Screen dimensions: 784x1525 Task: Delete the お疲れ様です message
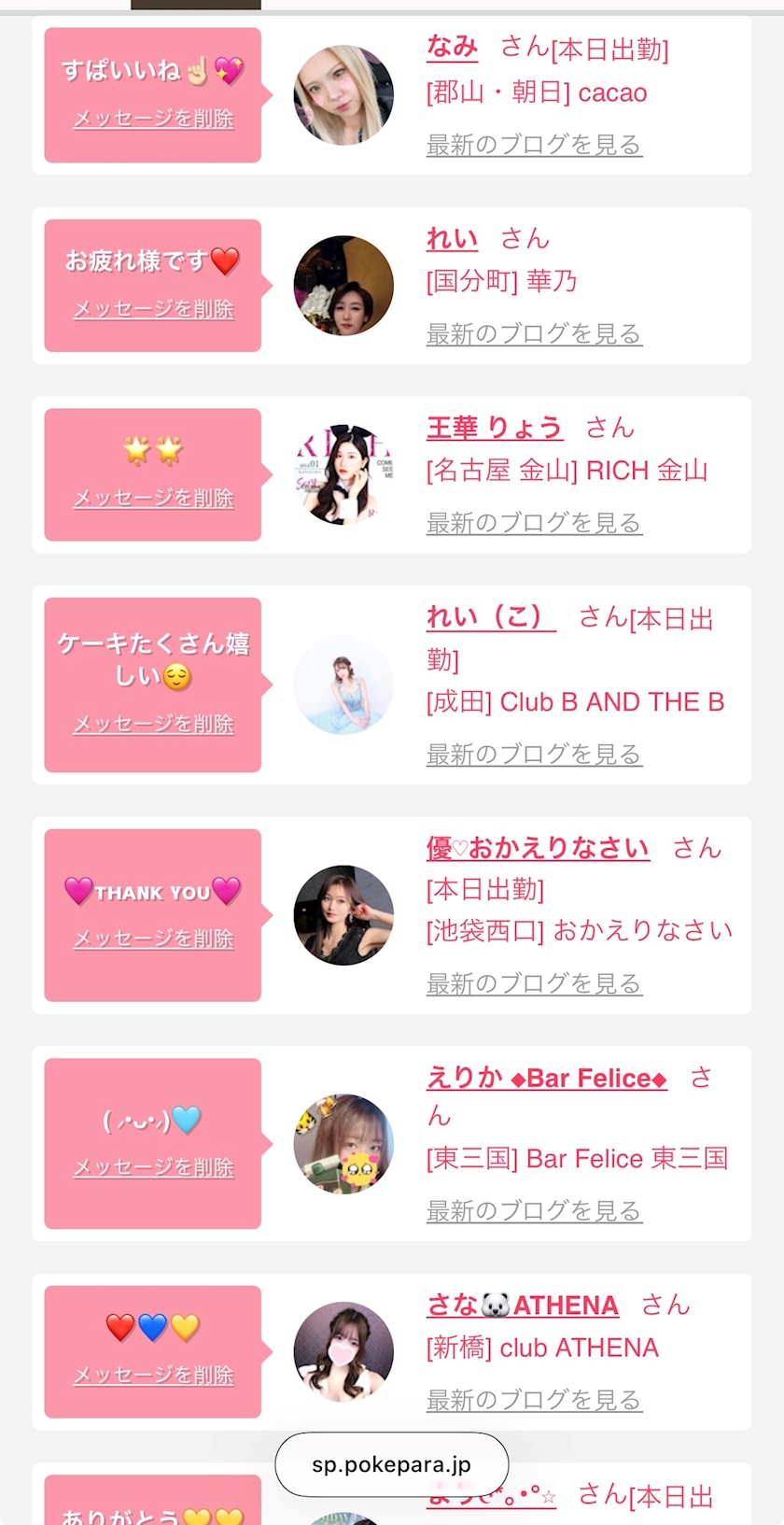click(153, 309)
